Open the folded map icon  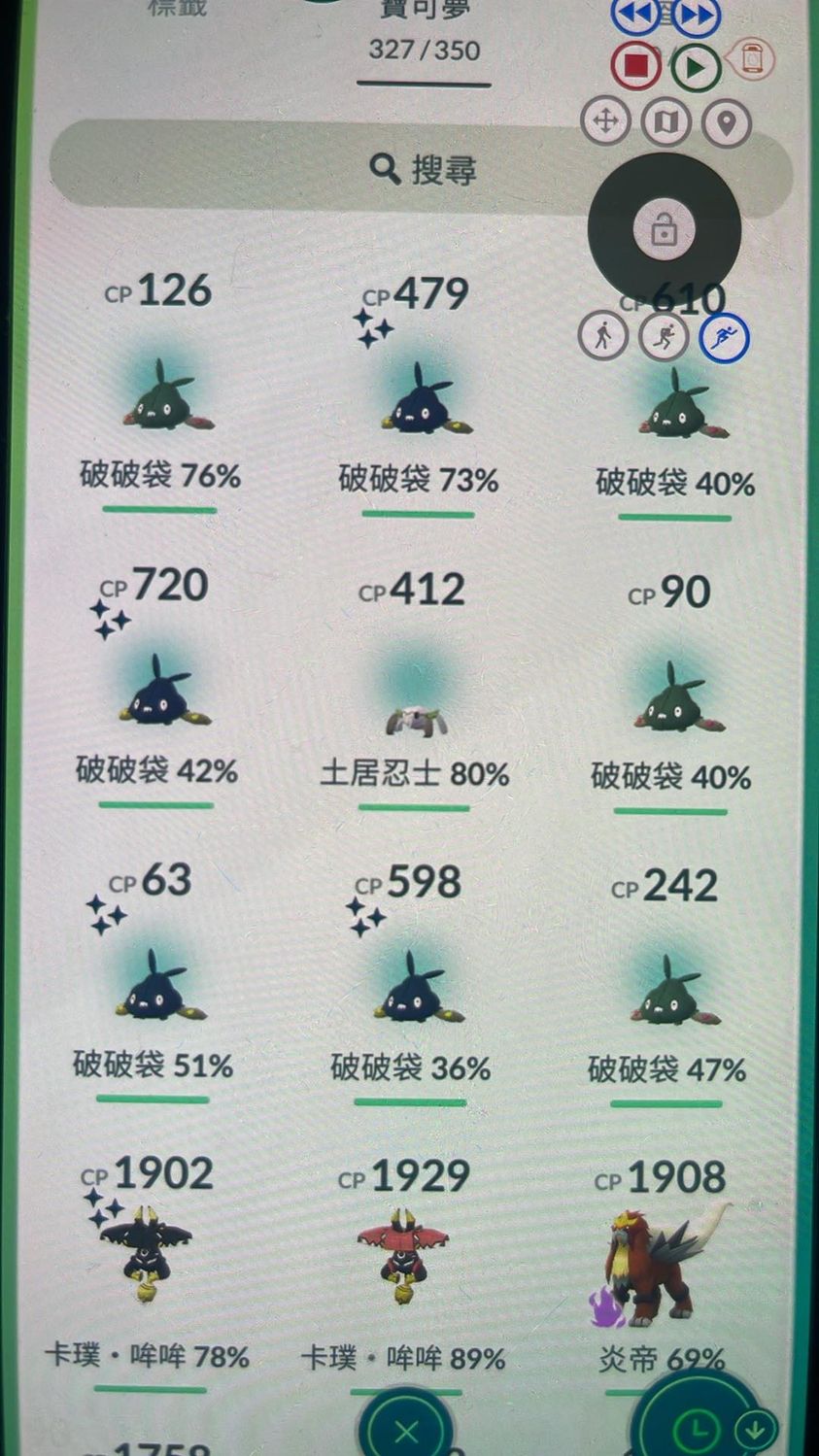pos(666,122)
